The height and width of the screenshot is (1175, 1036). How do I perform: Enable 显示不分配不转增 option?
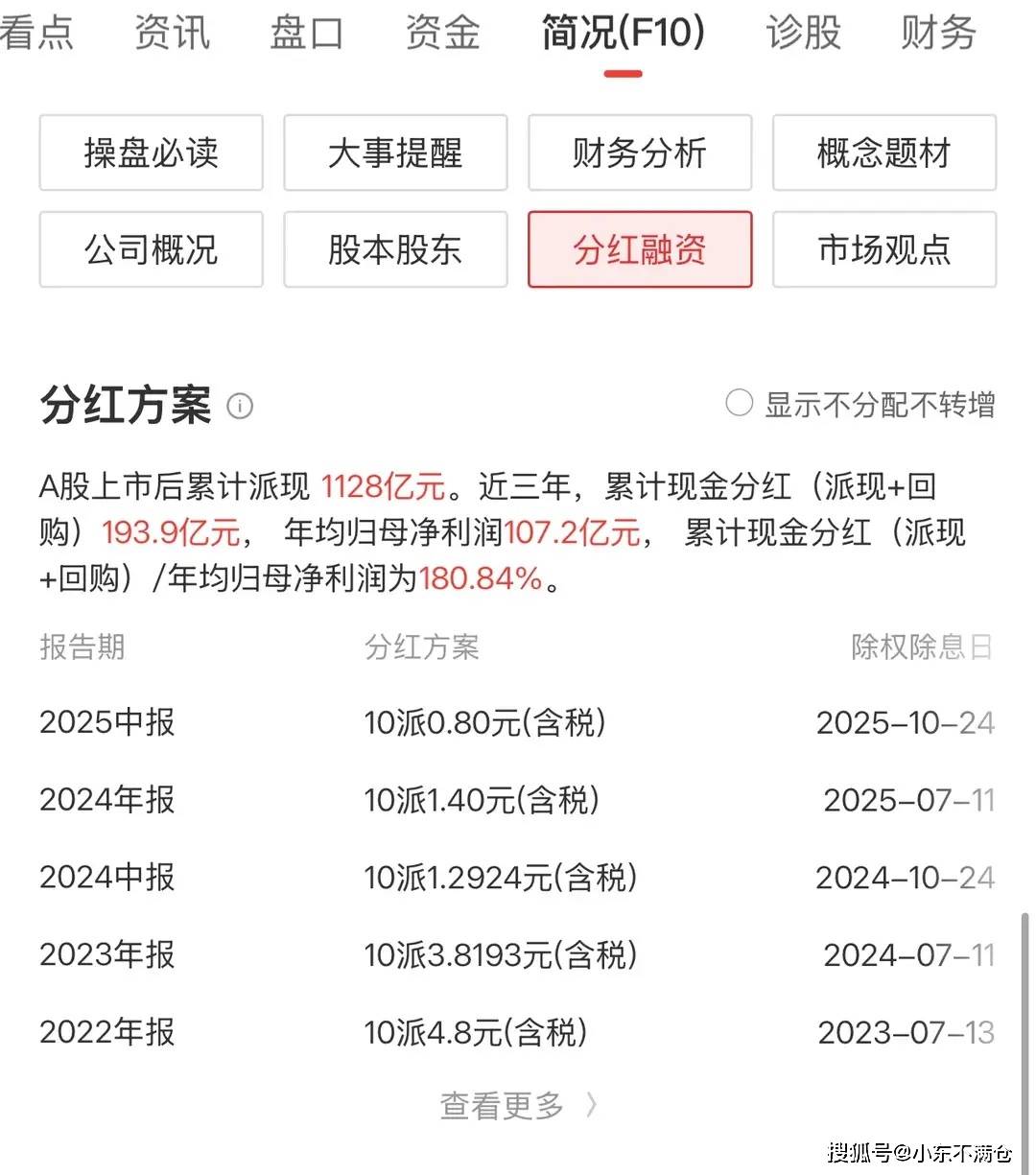(x=739, y=404)
